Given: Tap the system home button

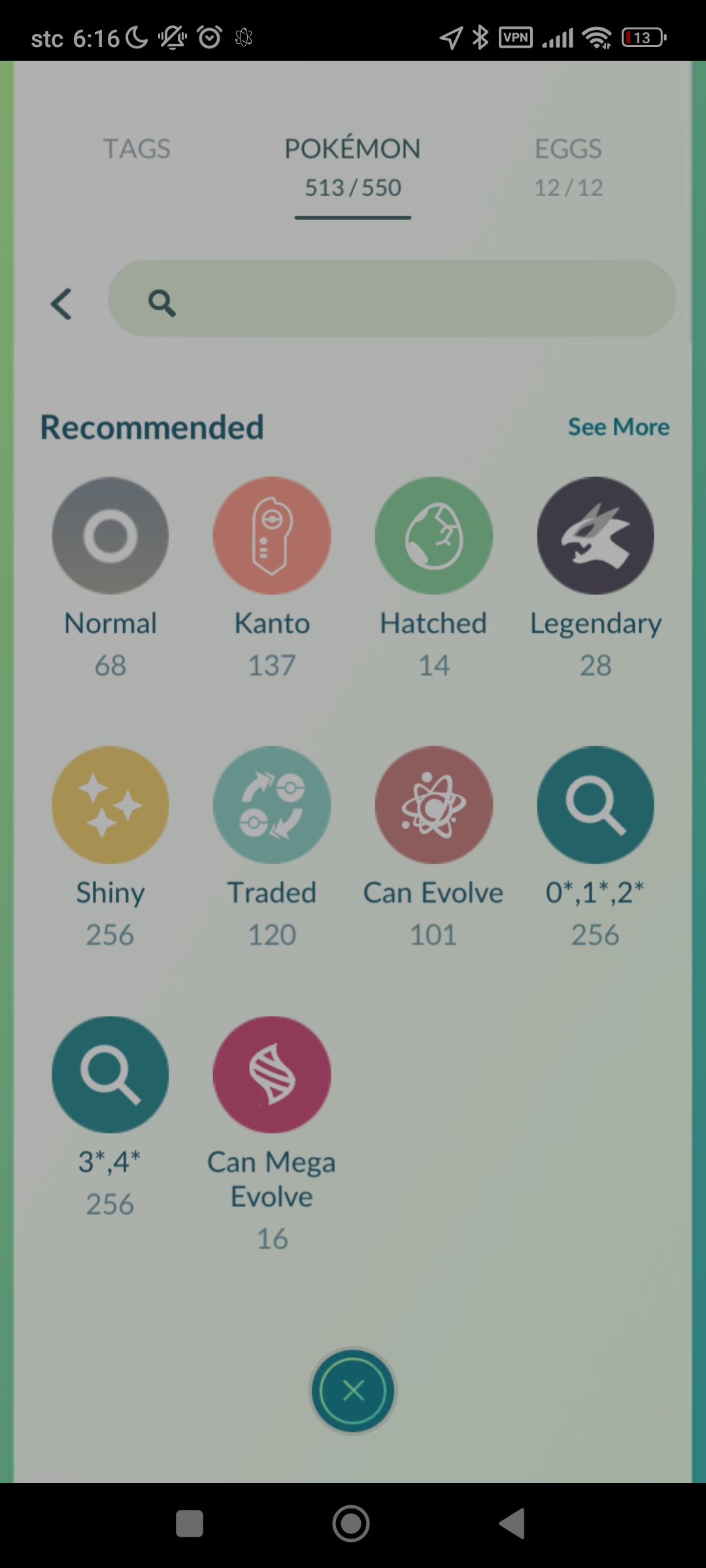Looking at the screenshot, I should [351, 1524].
